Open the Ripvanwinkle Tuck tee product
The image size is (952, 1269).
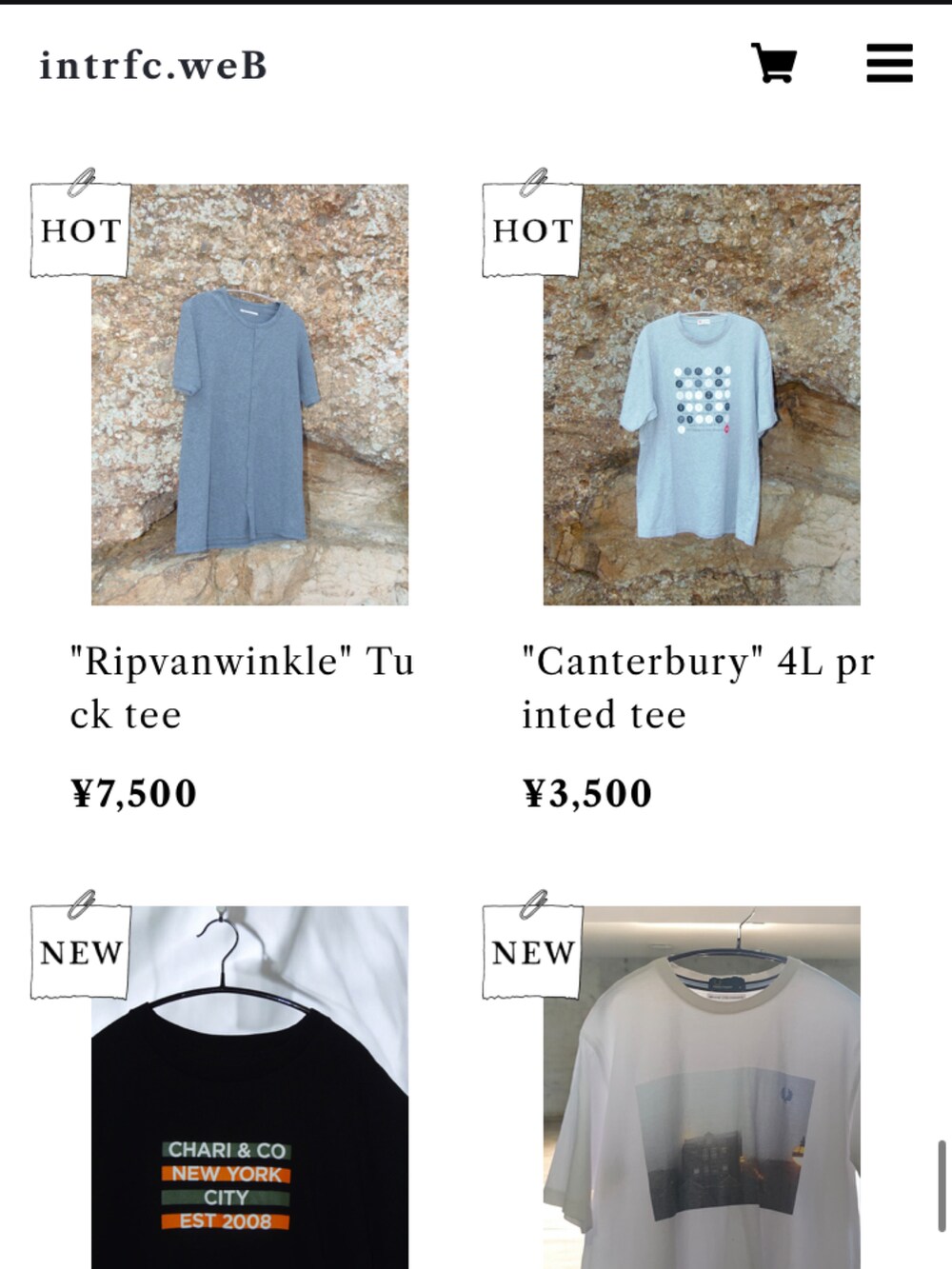point(249,395)
